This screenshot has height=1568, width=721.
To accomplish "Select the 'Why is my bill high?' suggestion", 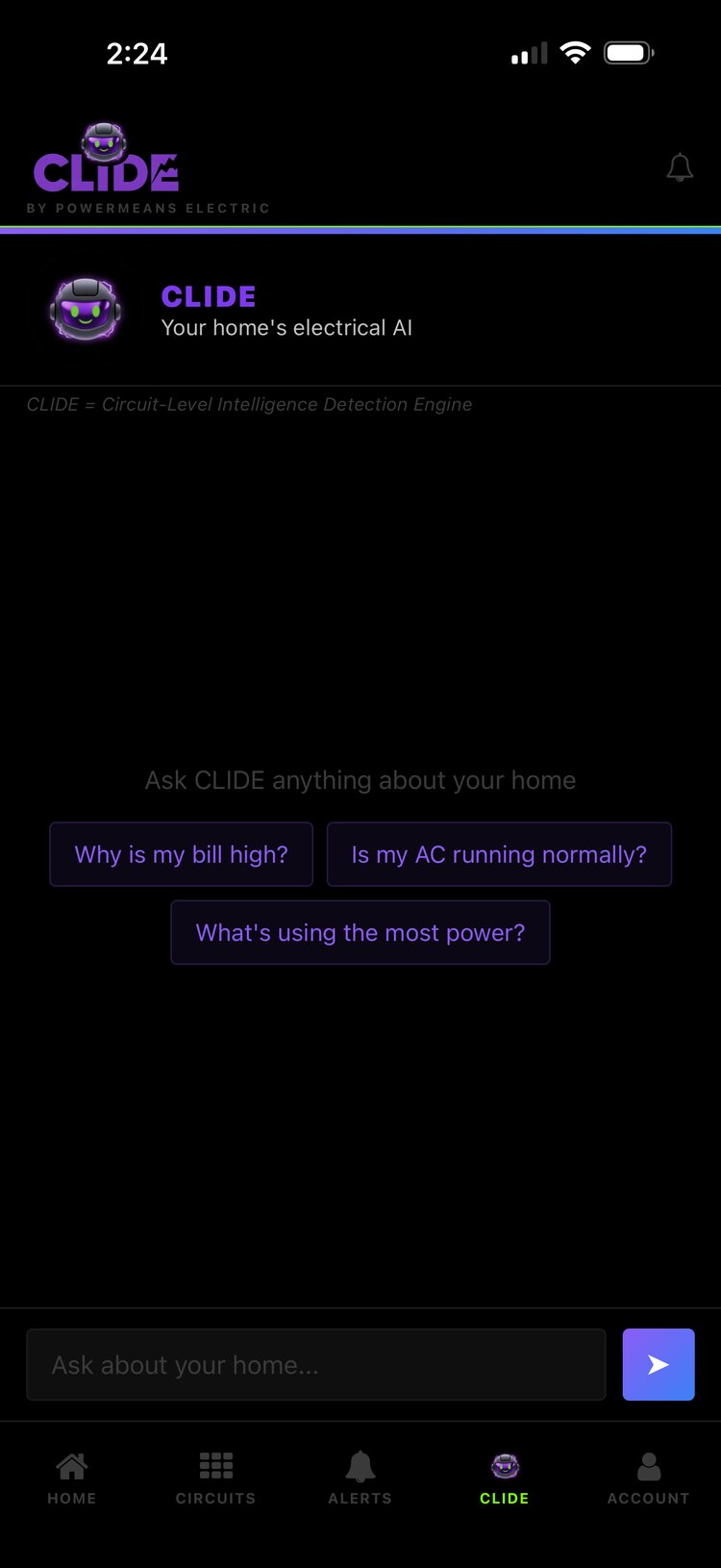I will click(x=182, y=854).
